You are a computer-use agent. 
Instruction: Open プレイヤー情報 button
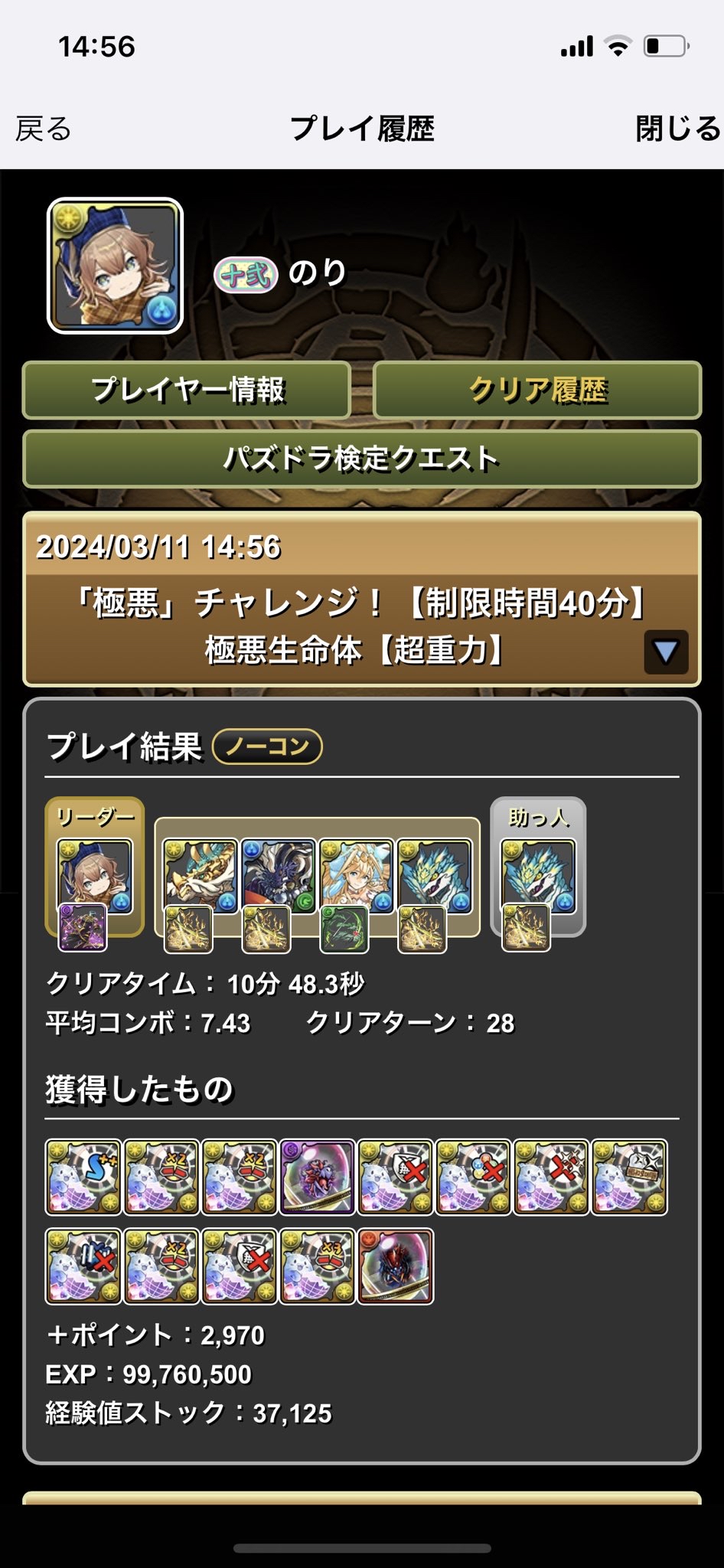click(187, 390)
